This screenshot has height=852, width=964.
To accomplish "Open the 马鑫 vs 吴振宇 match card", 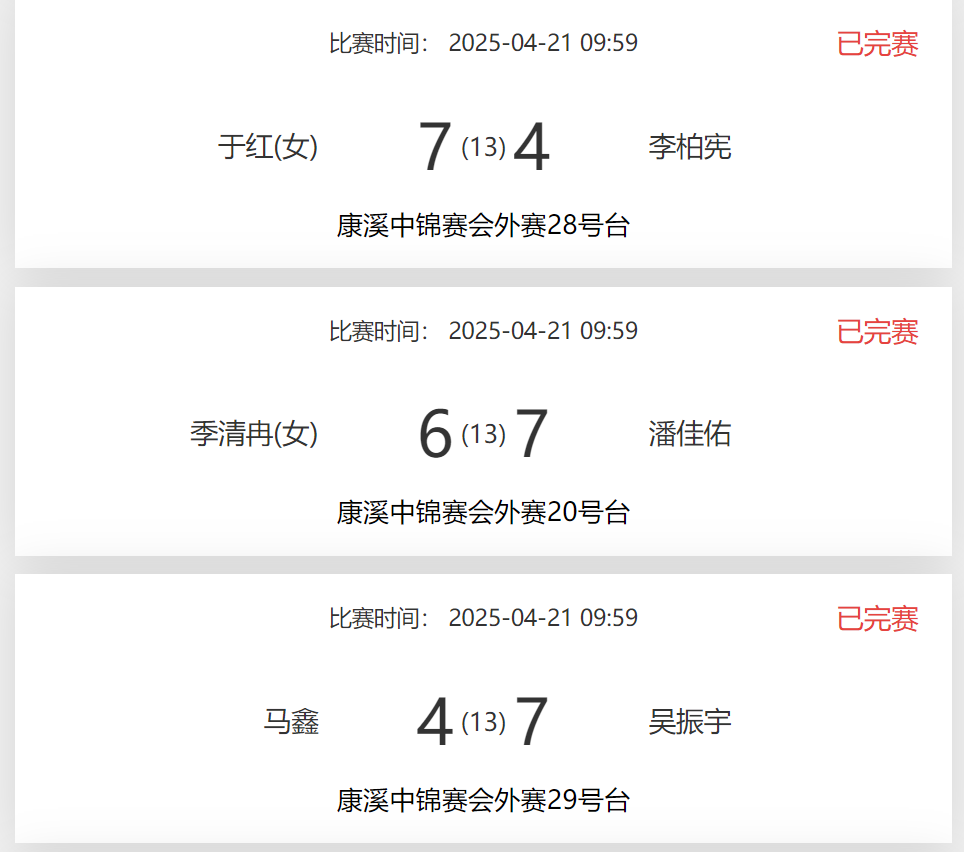I will [x=483, y=720].
